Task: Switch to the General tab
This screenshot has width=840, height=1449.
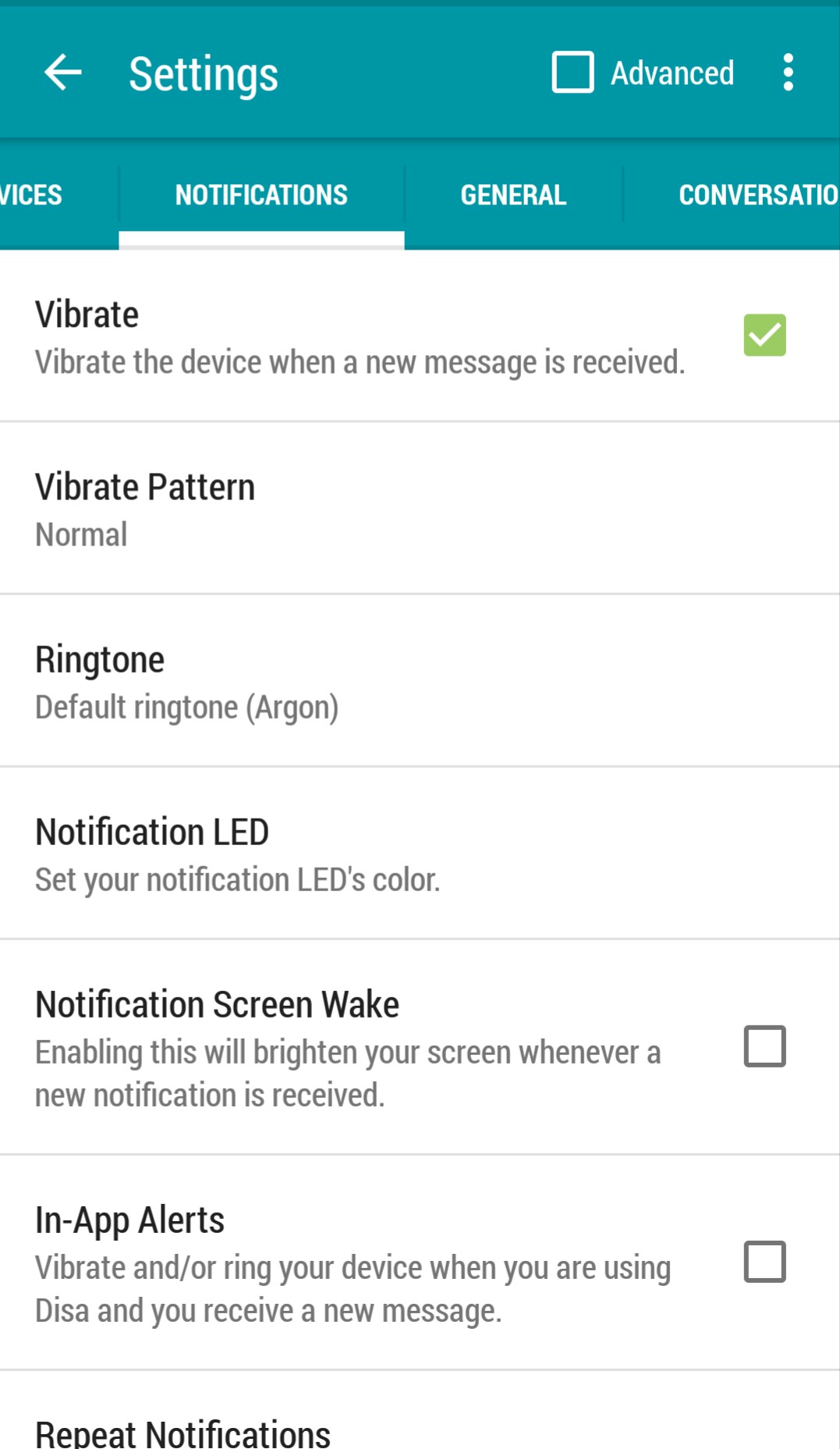Action: (513, 195)
